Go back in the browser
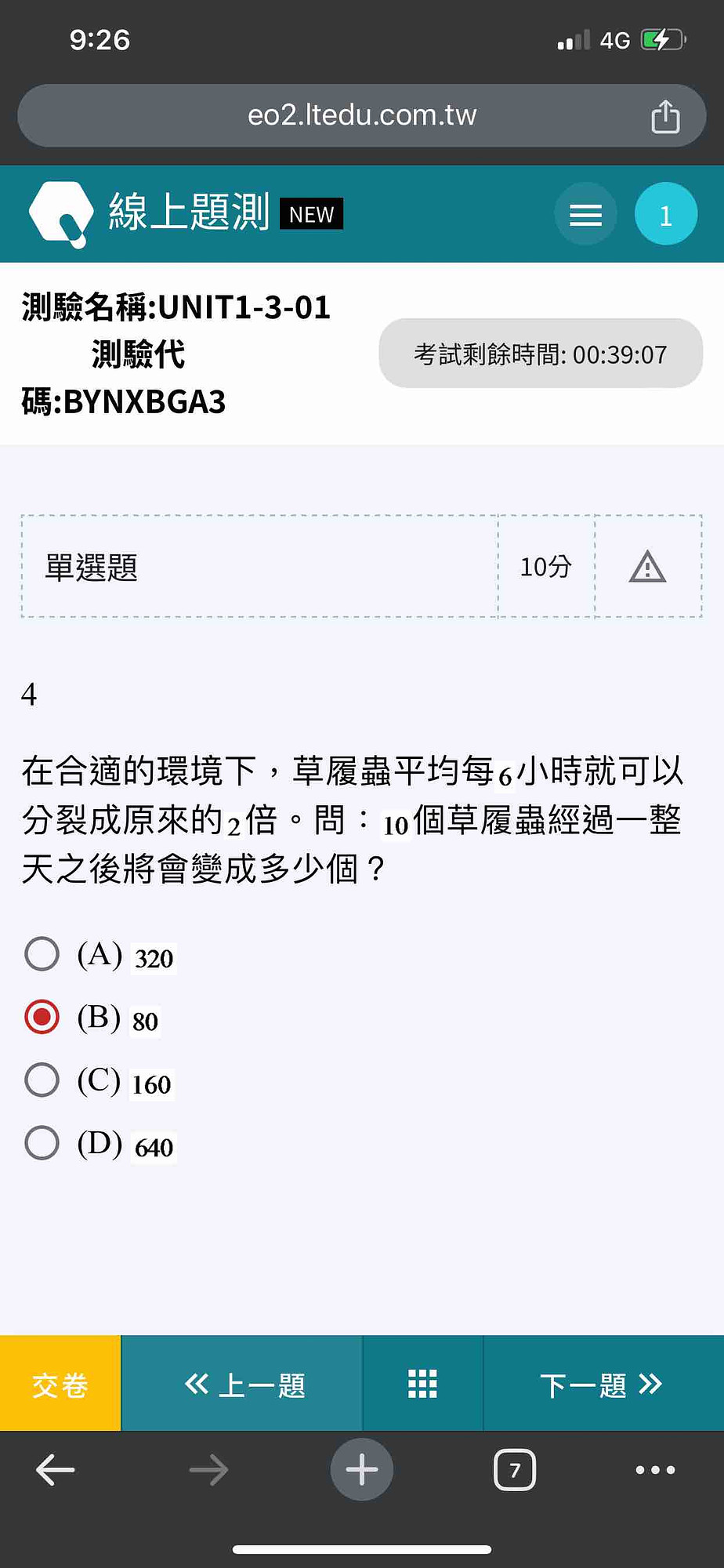 pyautogui.click(x=56, y=1470)
